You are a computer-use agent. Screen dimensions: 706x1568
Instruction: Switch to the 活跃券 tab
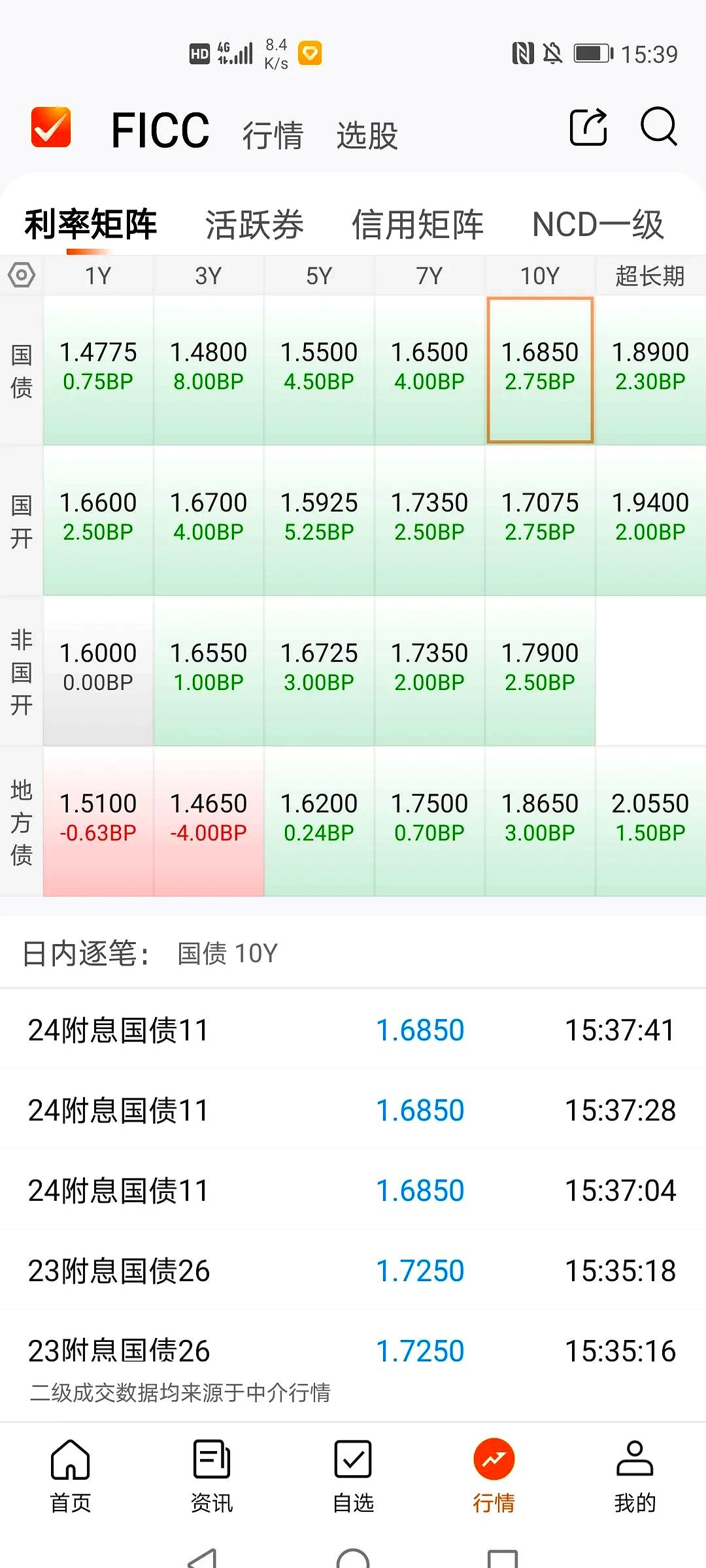[x=254, y=224]
